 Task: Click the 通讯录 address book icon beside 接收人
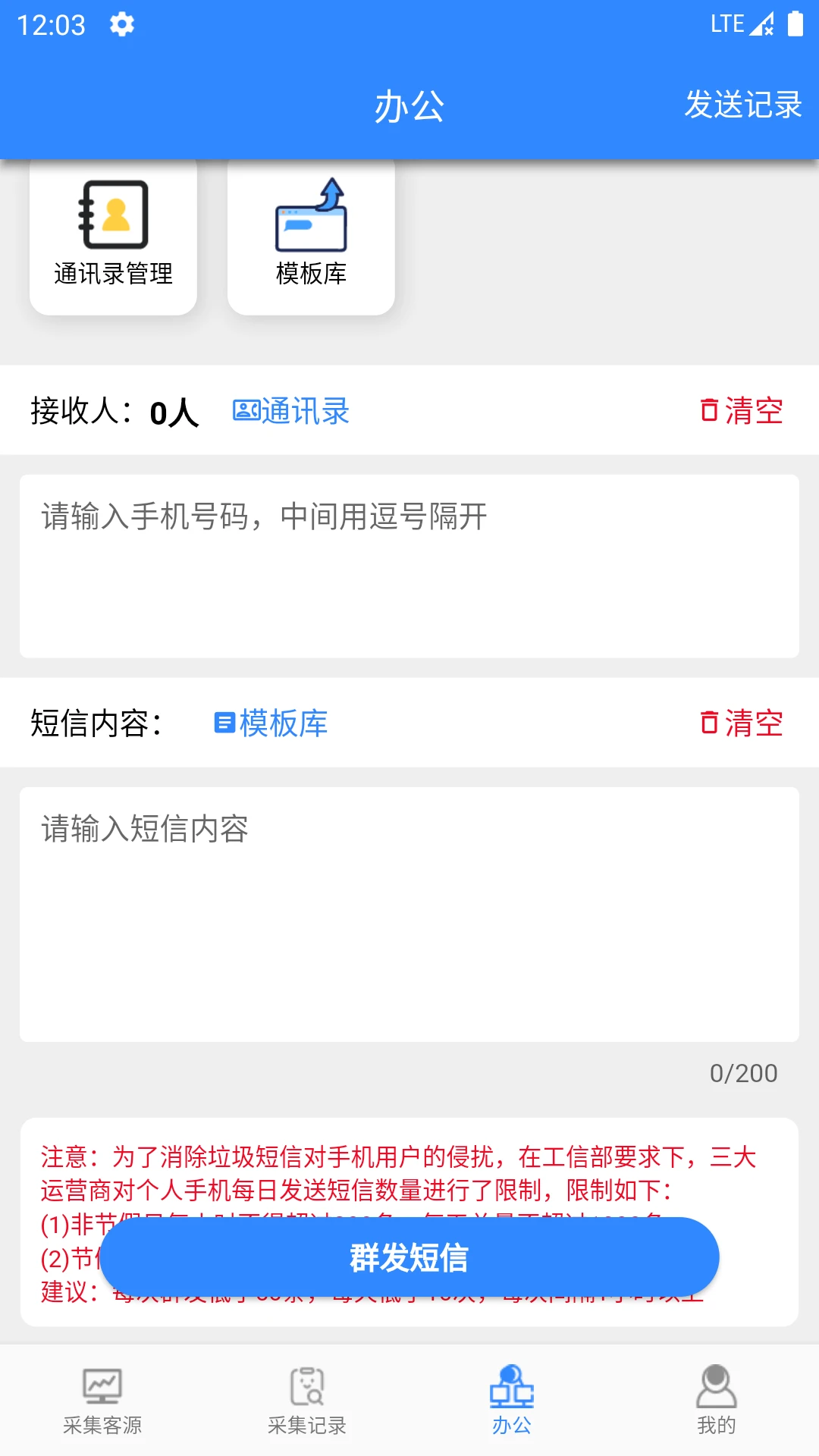(246, 411)
